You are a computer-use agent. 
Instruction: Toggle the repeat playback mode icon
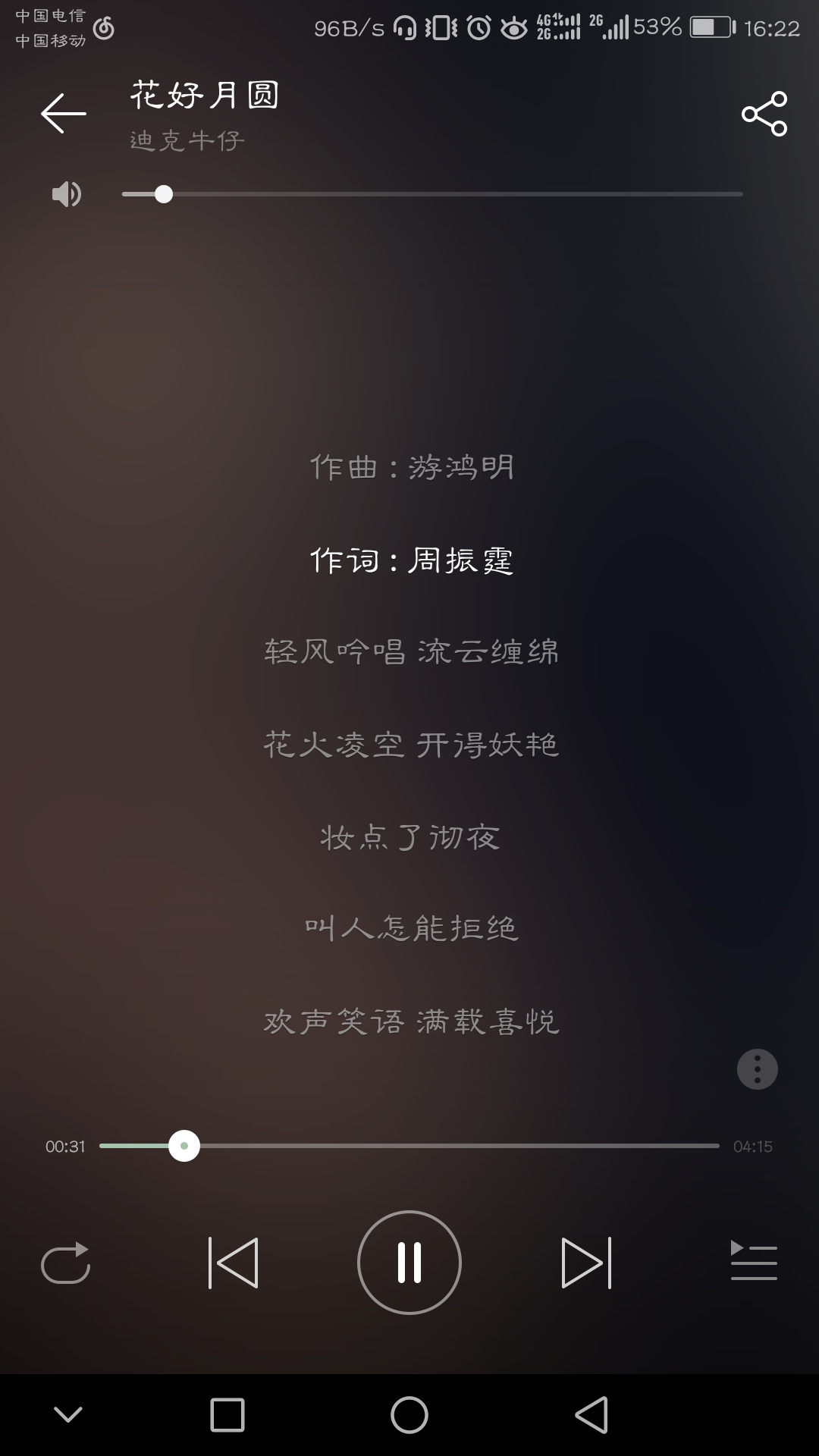click(x=65, y=1262)
